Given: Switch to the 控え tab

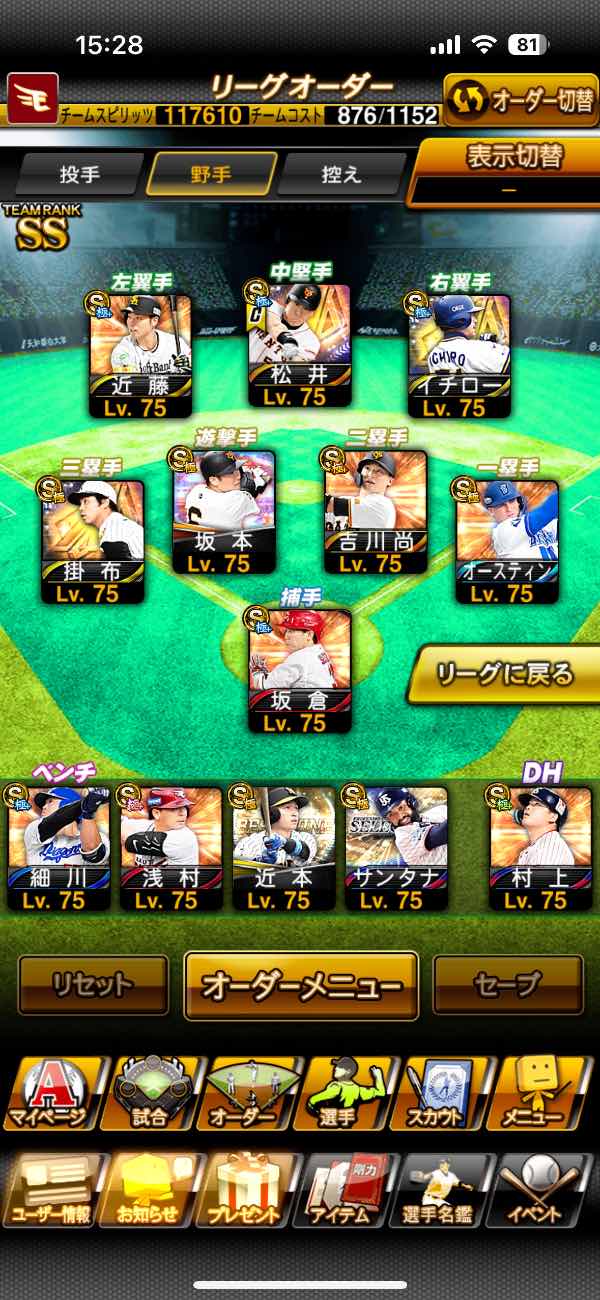Looking at the screenshot, I should pyautogui.click(x=341, y=174).
